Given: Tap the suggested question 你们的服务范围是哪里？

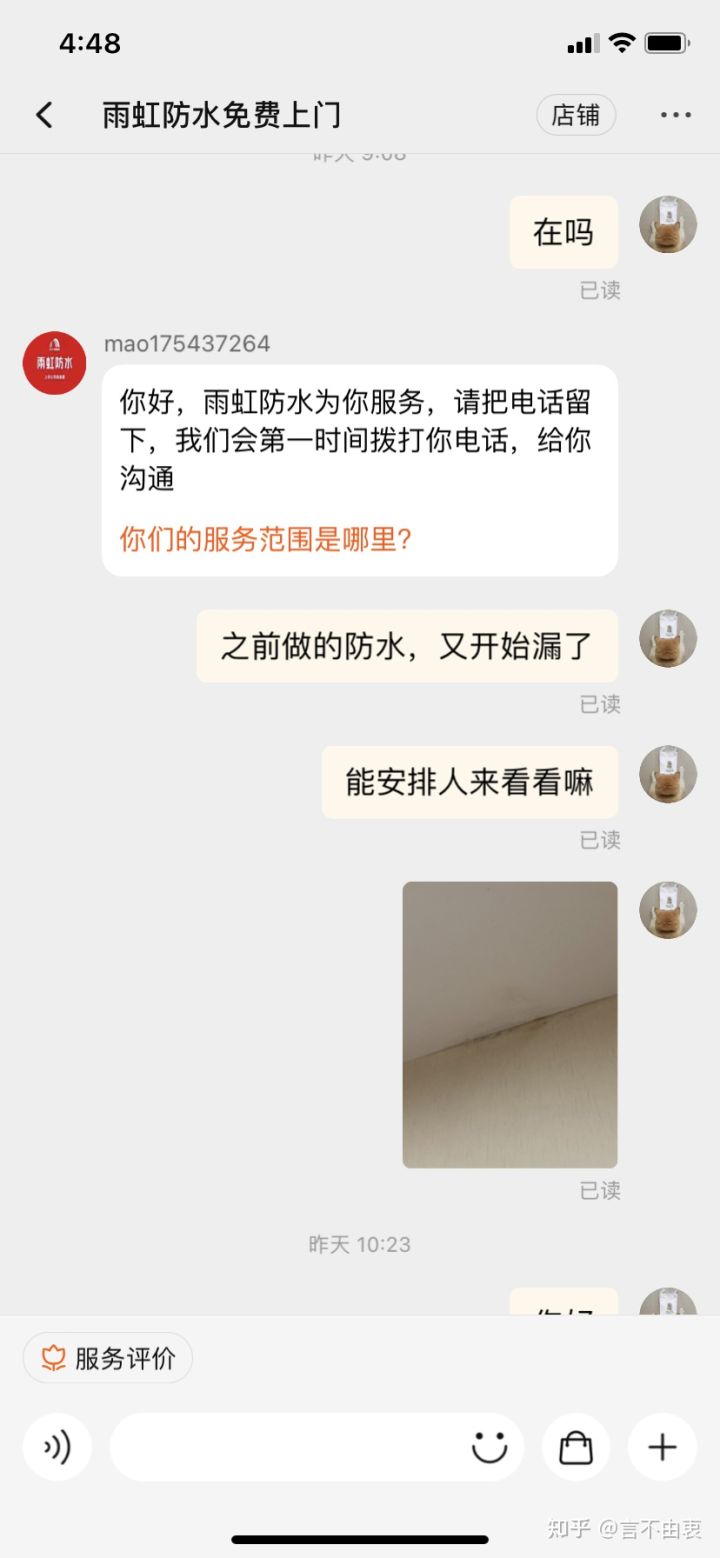Looking at the screenshot, I should point(266,539).
